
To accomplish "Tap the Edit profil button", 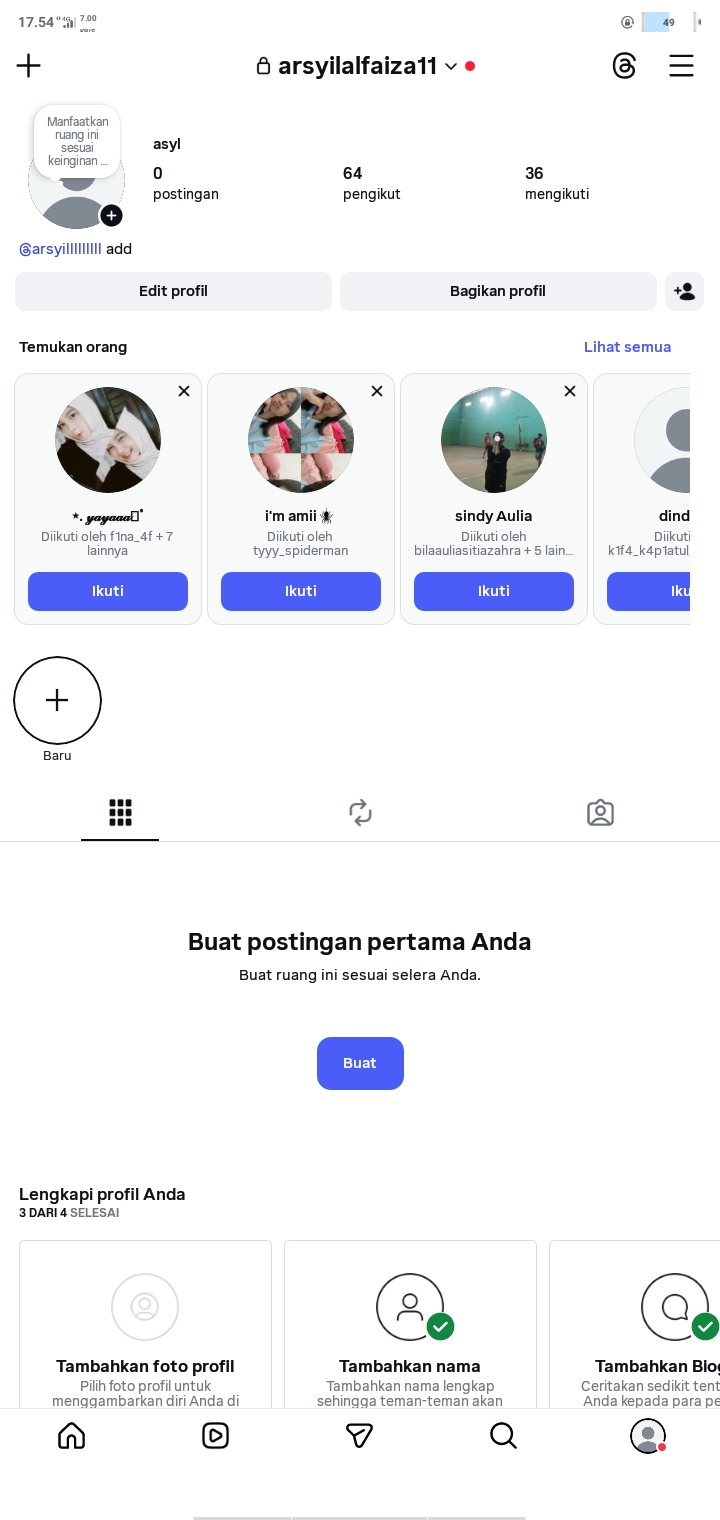I will (173, 291).
